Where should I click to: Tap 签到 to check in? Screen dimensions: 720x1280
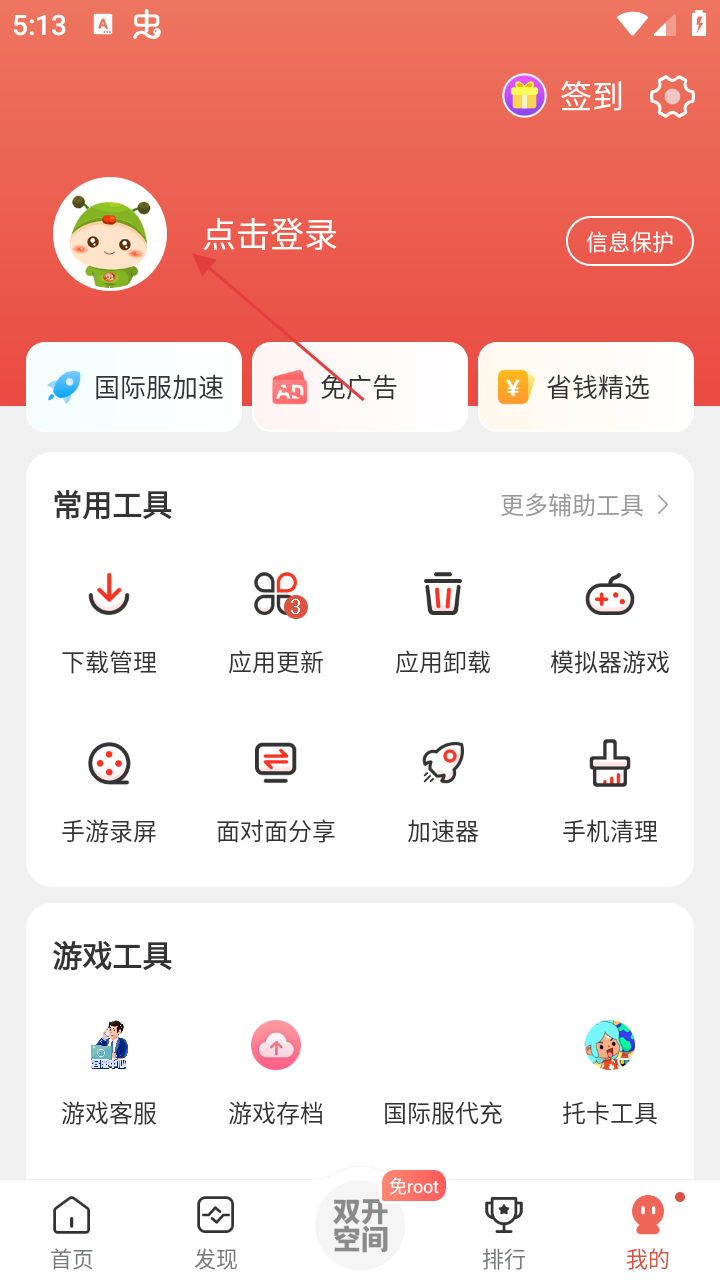pos(564,97)
